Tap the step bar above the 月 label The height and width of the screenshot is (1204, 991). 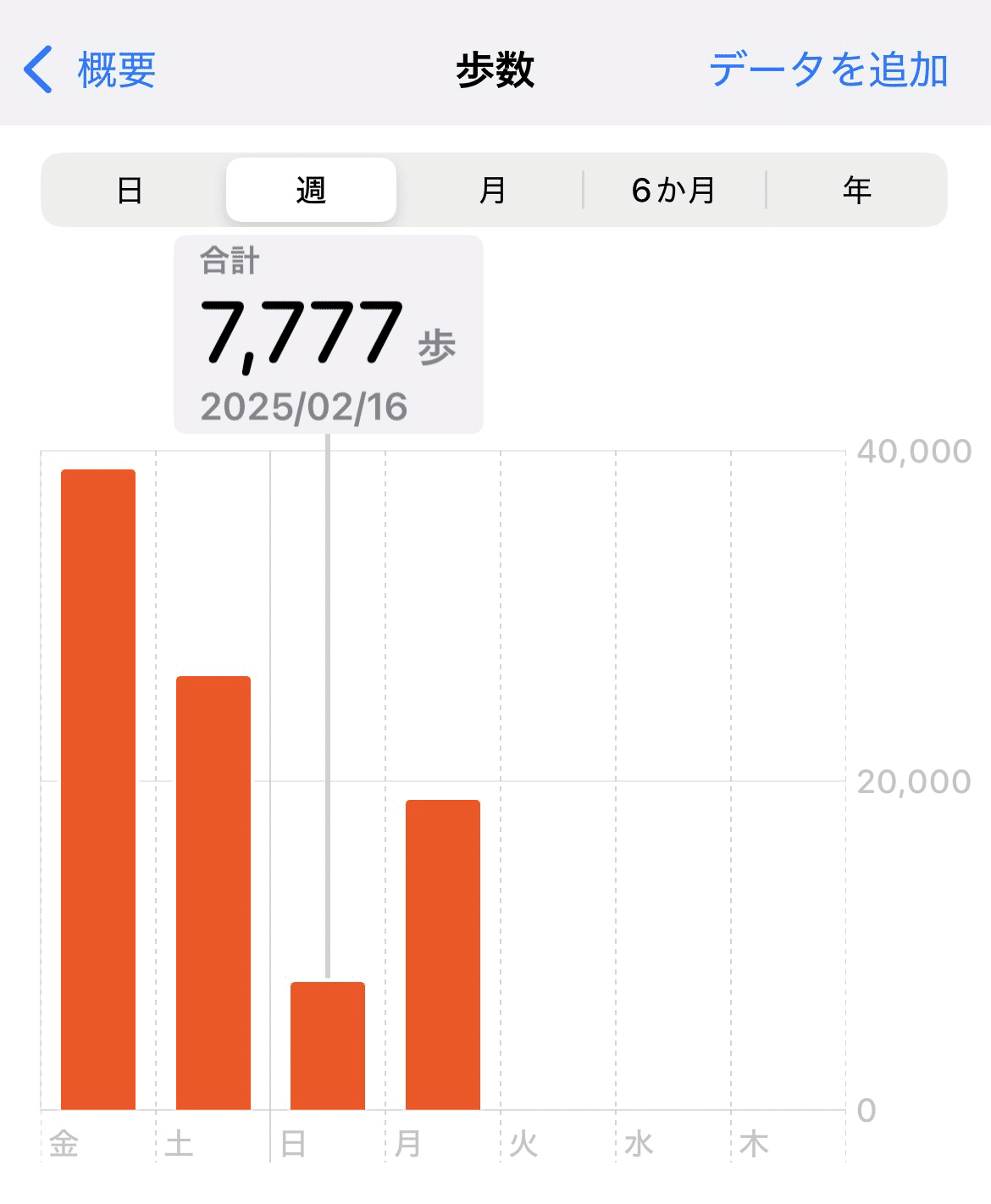coord(443,953)
